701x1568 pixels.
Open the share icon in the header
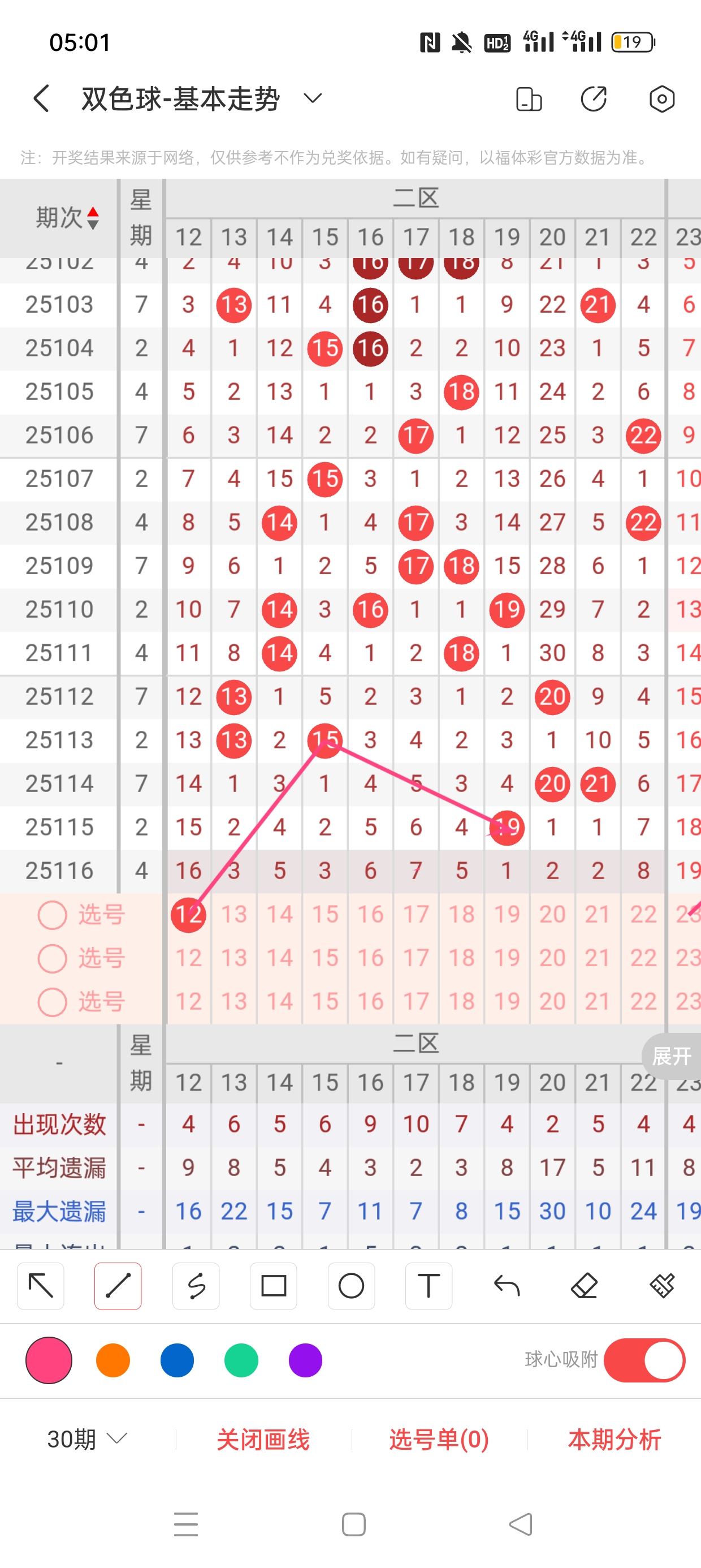point(593,98)
